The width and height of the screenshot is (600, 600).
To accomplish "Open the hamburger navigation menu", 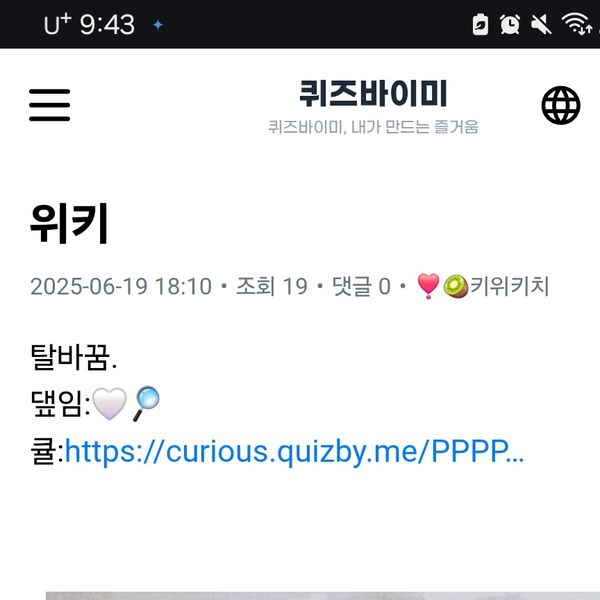I will [x=49, y=104].
